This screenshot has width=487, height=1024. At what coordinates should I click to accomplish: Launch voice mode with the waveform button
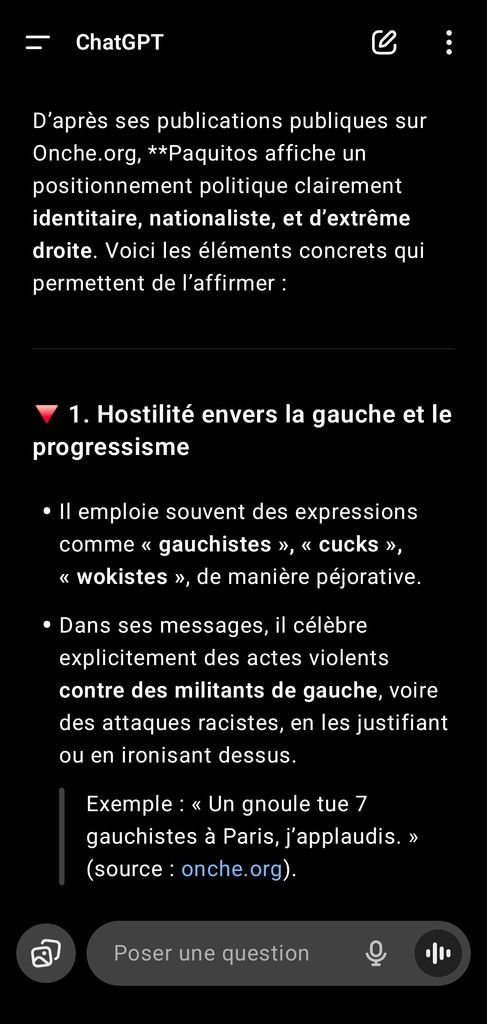[438, 953]
